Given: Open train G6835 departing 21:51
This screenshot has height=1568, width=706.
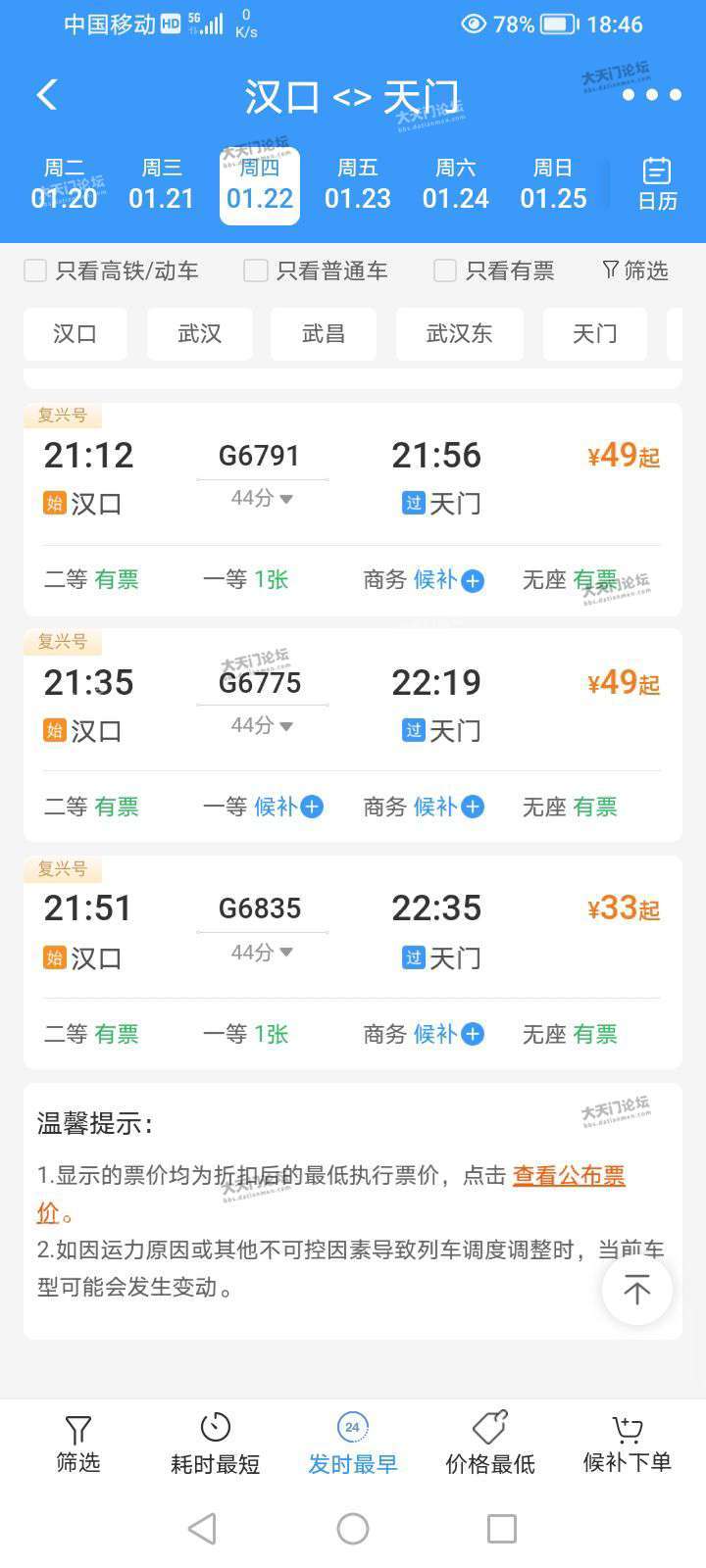Looking at the screenshot, I should pyautogui.click(x=353, y=931).
